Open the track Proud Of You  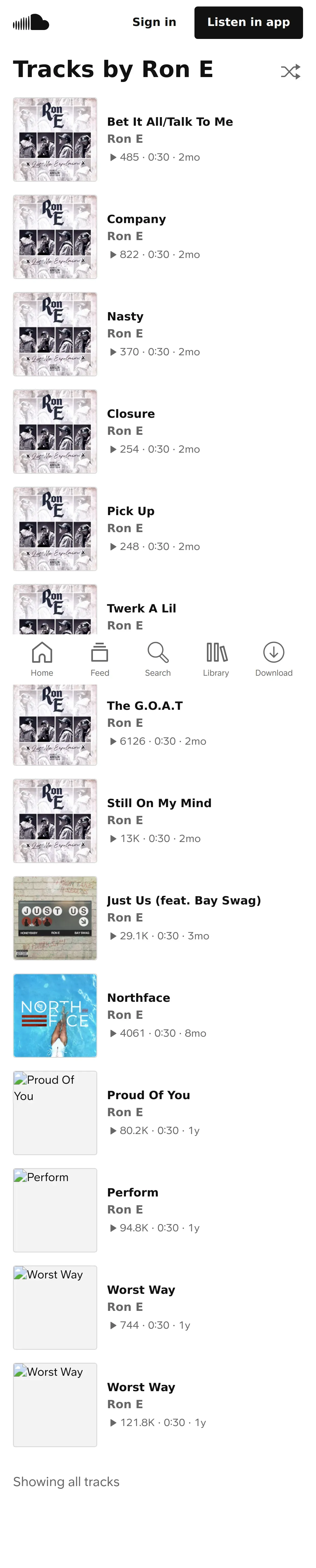point(148,1096)
